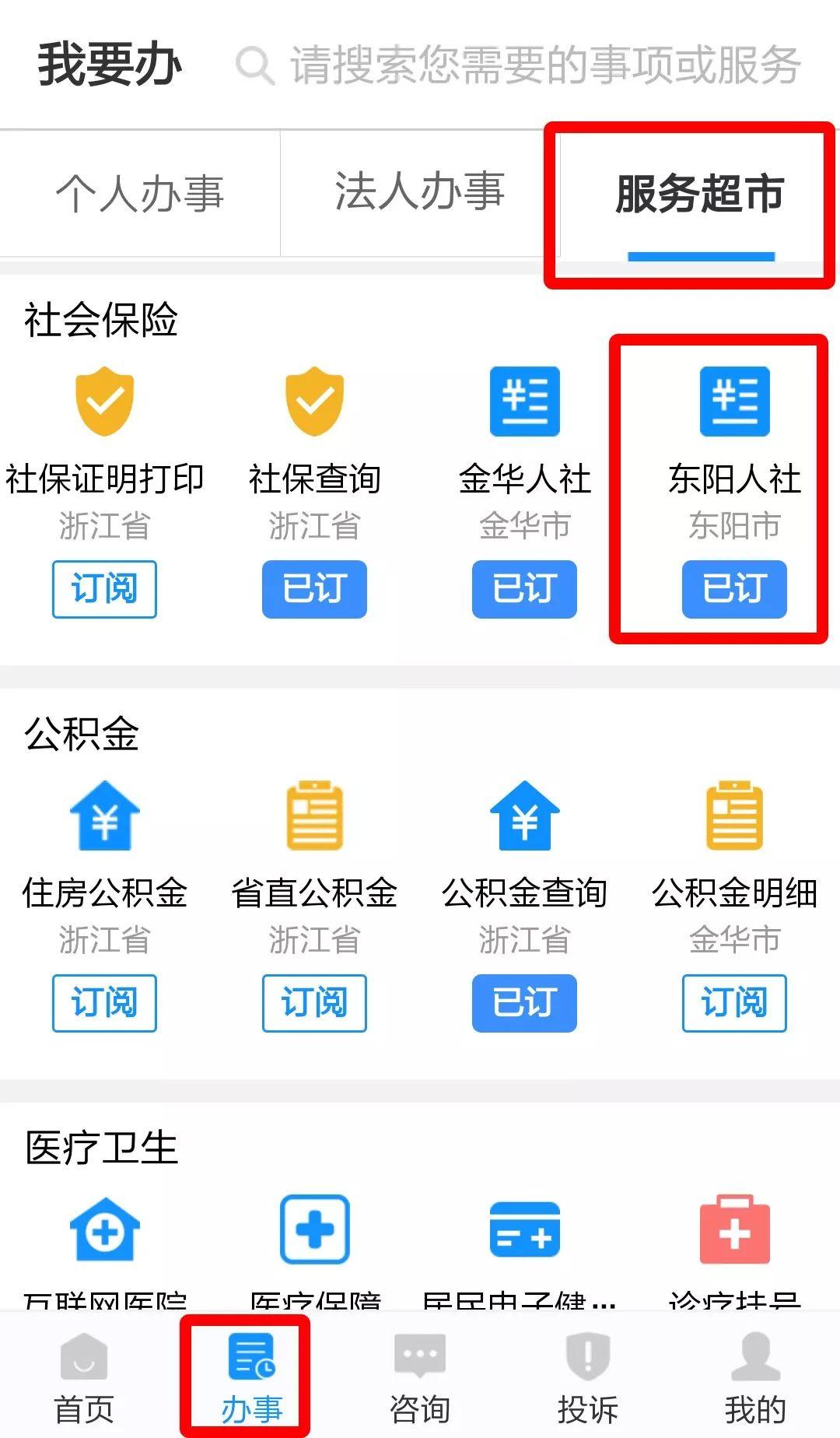
Task: Open the 东阳人社 service
Action: coord(734,402)
